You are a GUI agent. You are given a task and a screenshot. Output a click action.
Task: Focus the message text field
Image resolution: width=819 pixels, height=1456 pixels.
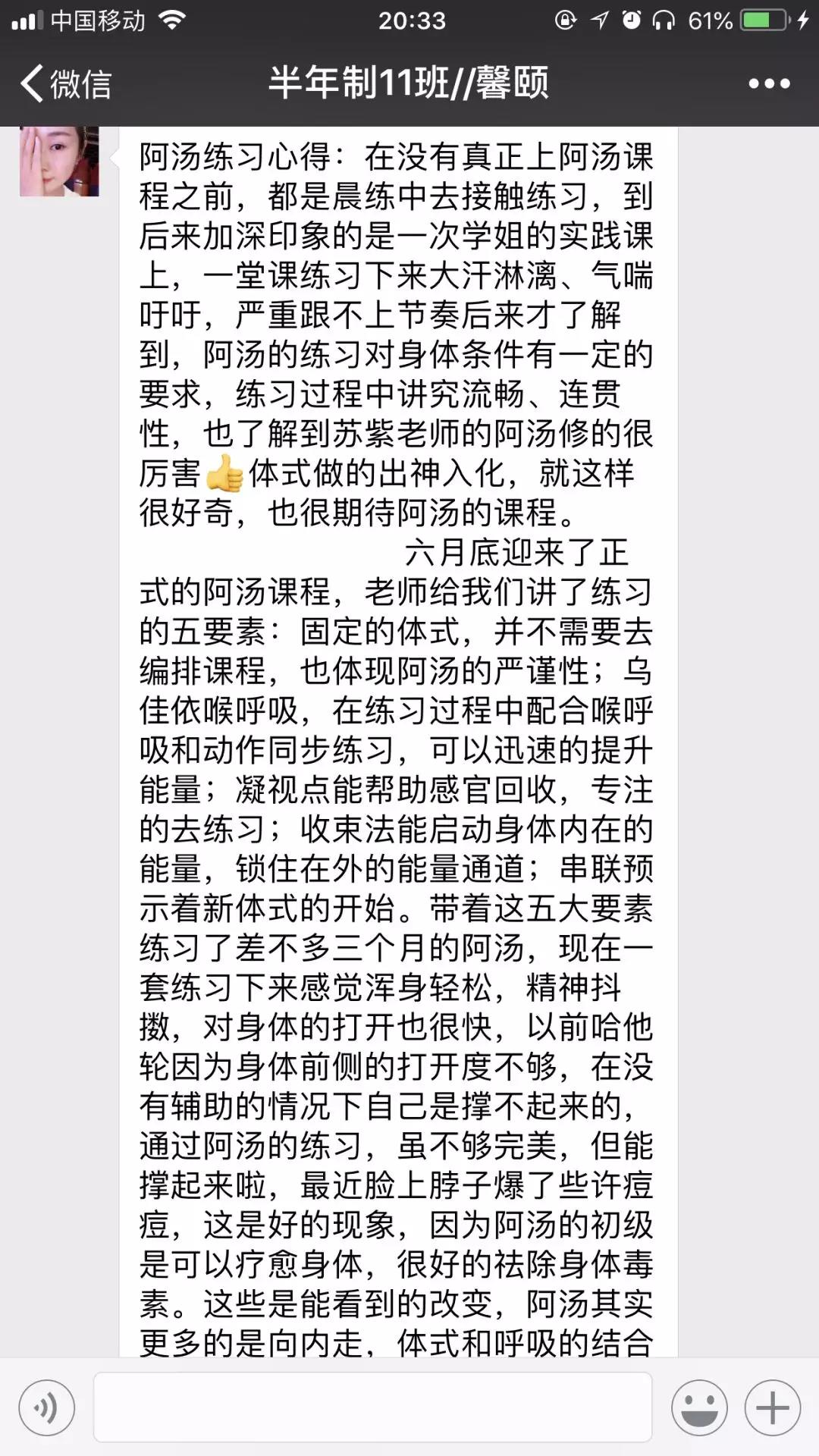pyautogui.click(x=372, y=1407)
